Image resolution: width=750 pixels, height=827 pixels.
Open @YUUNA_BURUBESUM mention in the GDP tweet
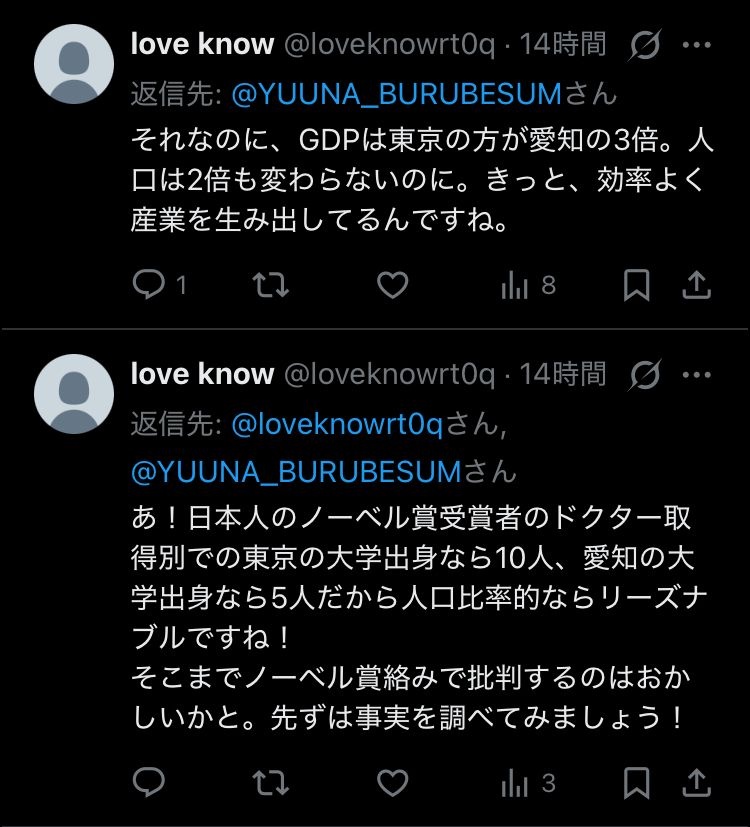(396, 95)
